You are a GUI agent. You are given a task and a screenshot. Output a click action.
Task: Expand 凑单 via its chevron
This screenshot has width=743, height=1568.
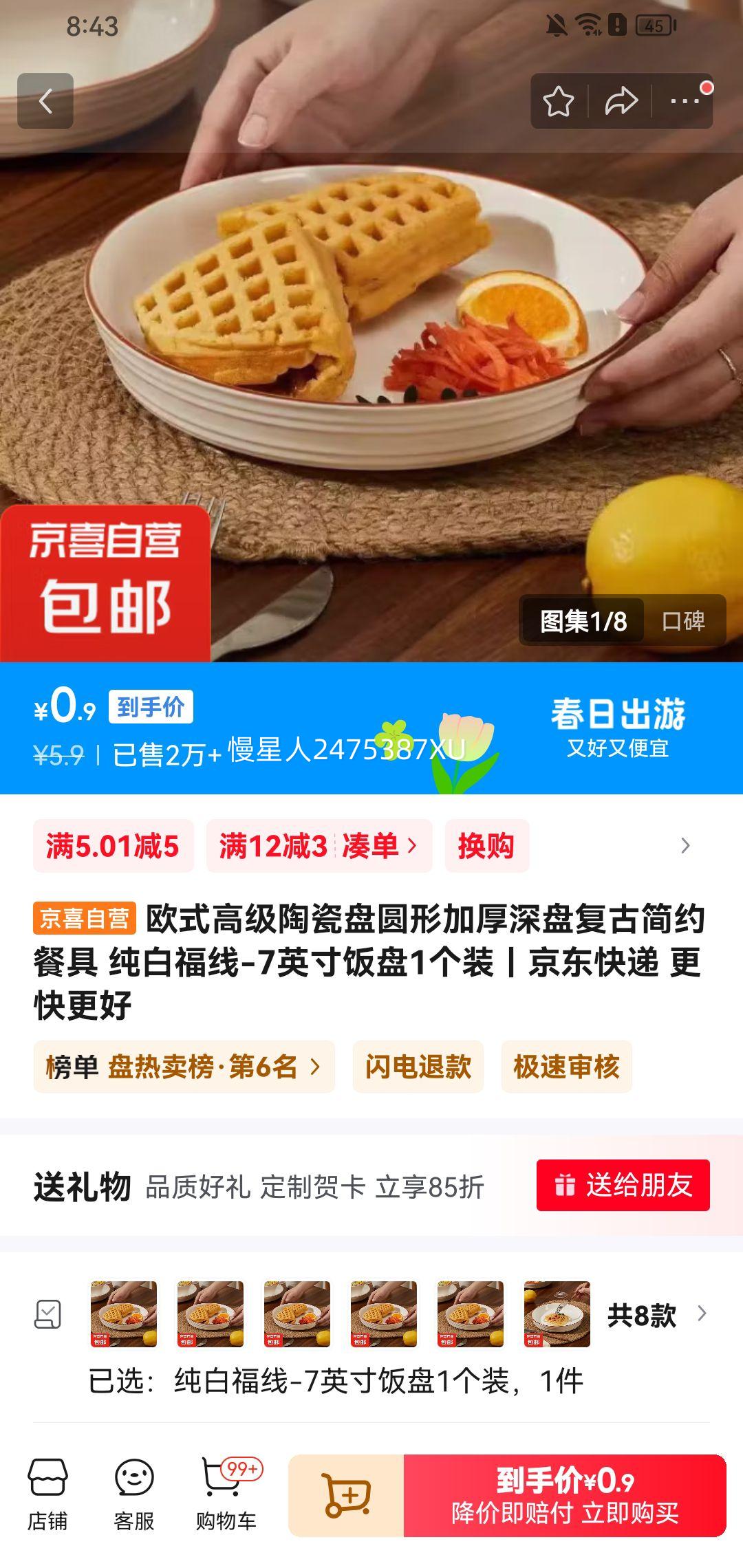tap(411, 848)
